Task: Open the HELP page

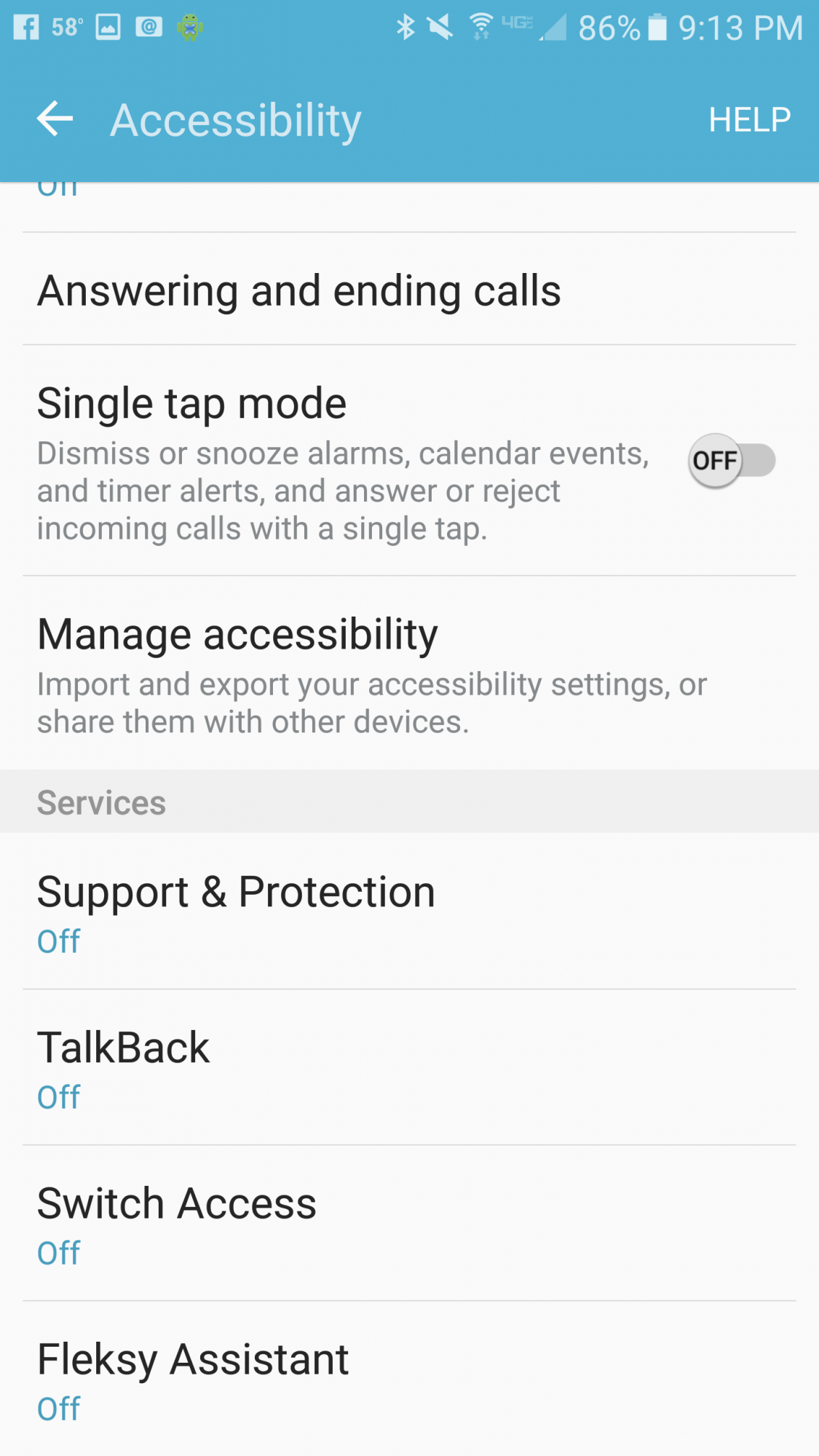Action: click(749, 119)
